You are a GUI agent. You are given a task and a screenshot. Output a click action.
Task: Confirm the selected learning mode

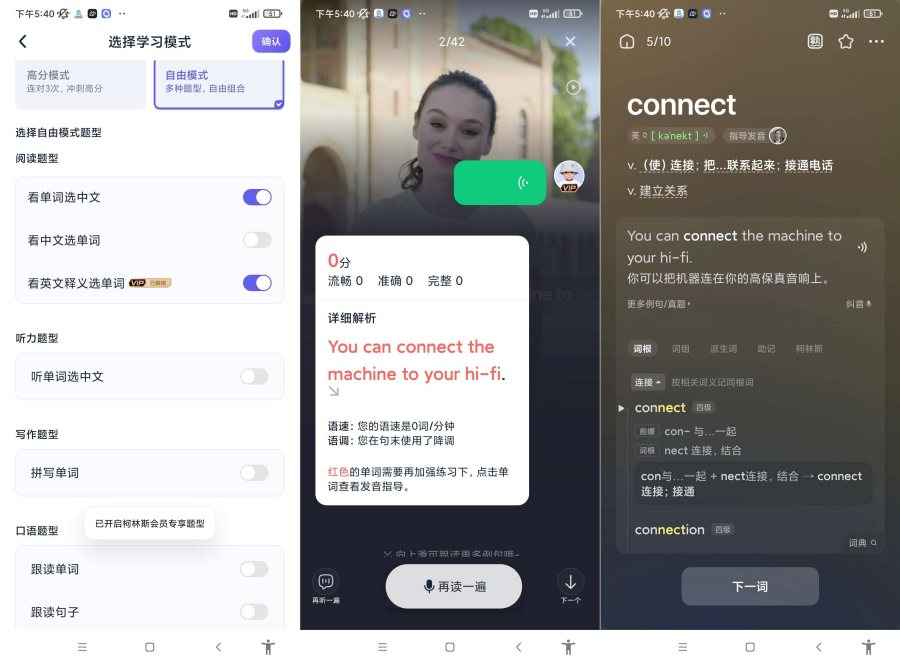271,41
